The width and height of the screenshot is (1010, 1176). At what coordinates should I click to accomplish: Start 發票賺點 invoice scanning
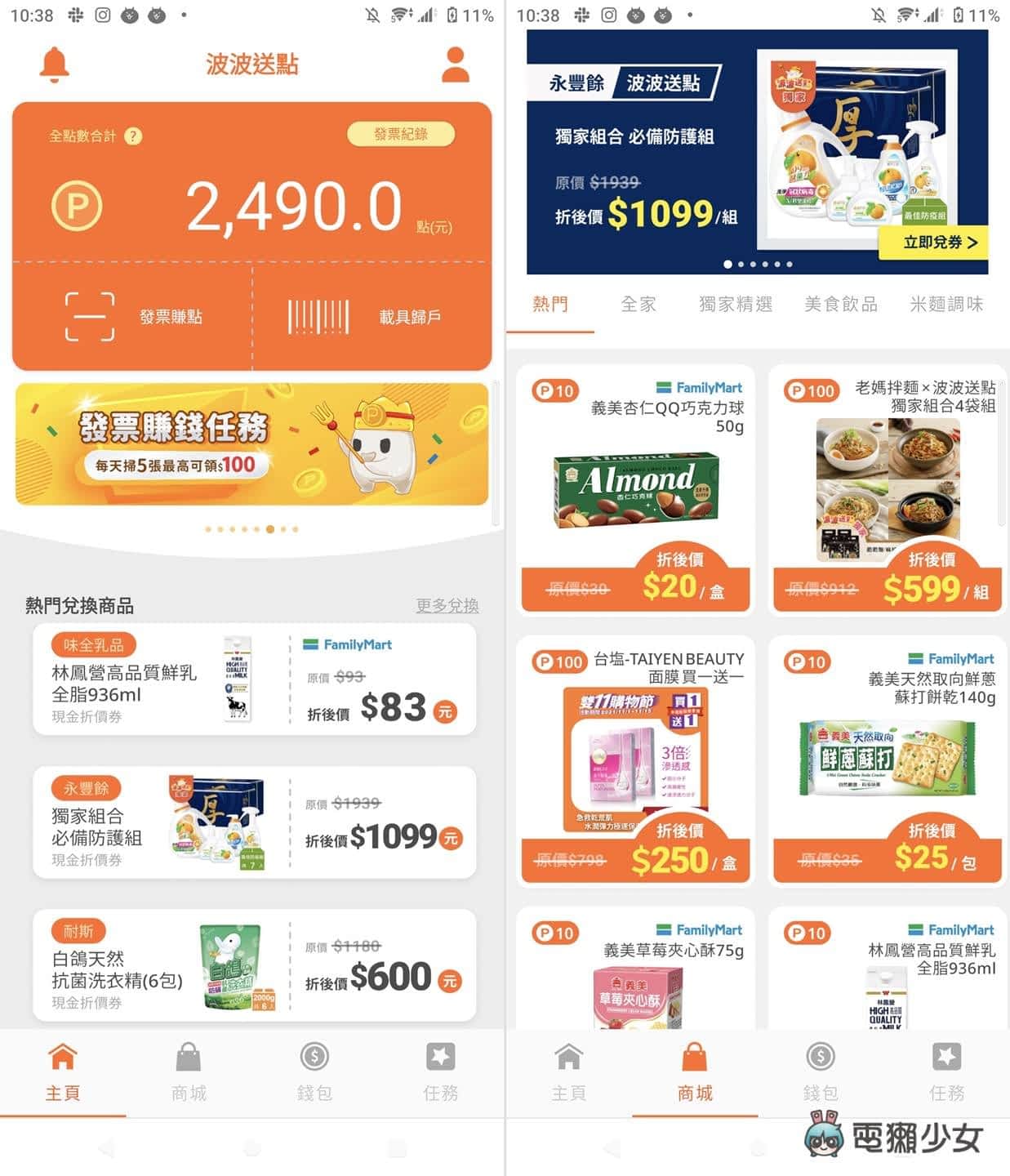pos(133,317)
